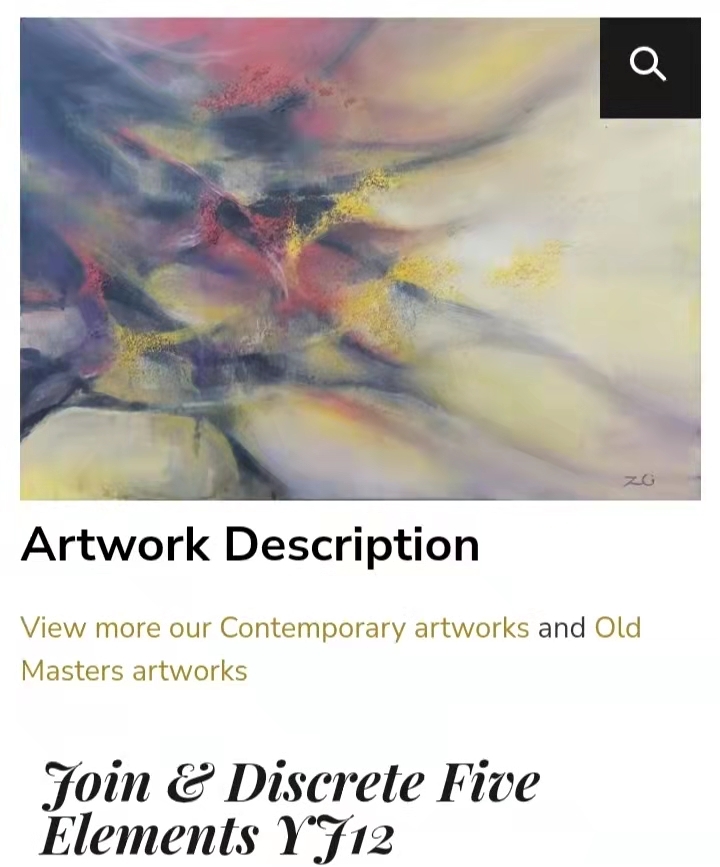Image resolution: width=720 pixels, height=867 pixels.
Task: Open the Old Masters artworks link
Action: coord(134,669)
